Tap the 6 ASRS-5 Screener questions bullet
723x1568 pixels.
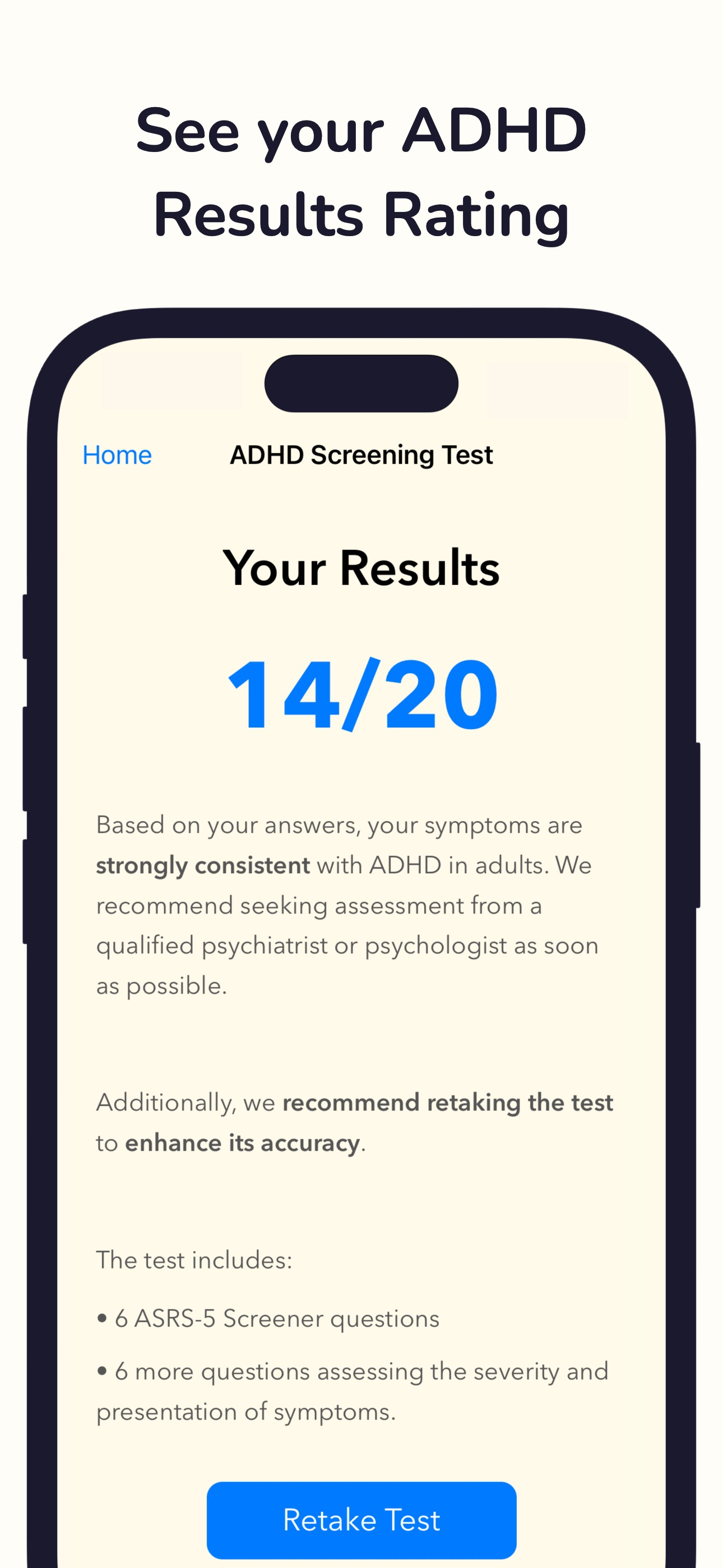[x=267, y=1318]
